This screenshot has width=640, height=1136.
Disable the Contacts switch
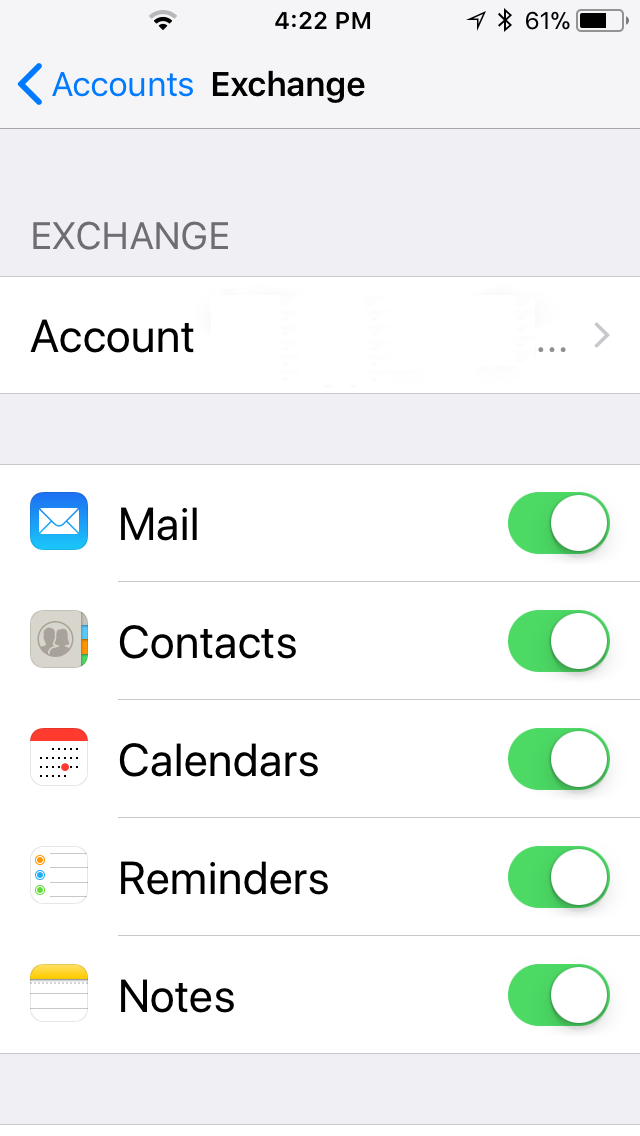click(558, 641)
